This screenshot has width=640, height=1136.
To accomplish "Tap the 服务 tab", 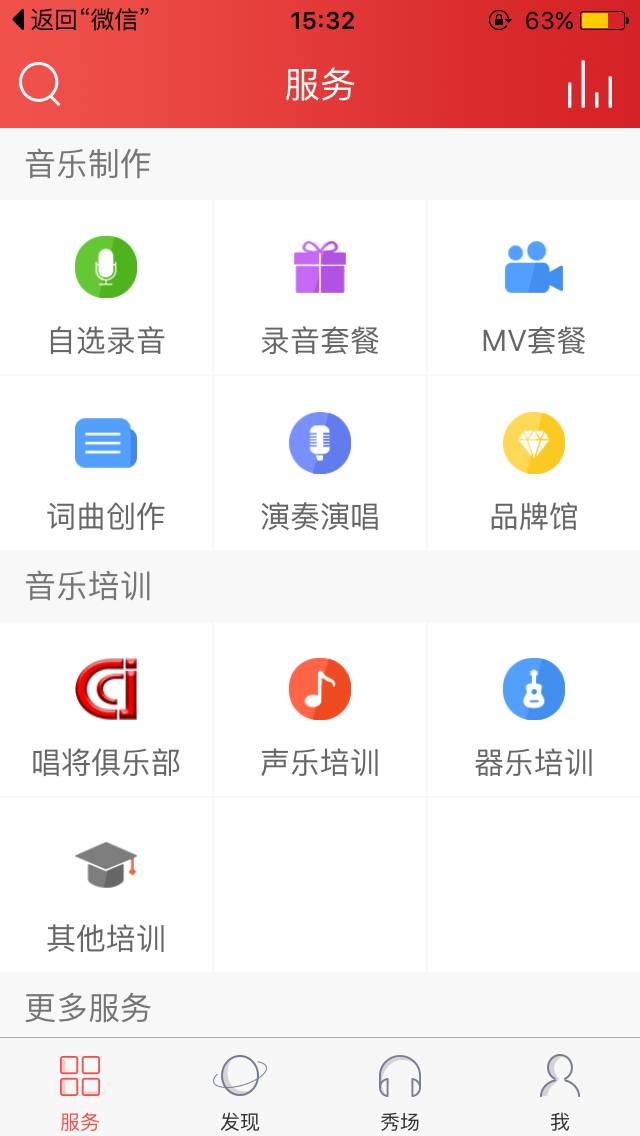I will pos(80,1090).
